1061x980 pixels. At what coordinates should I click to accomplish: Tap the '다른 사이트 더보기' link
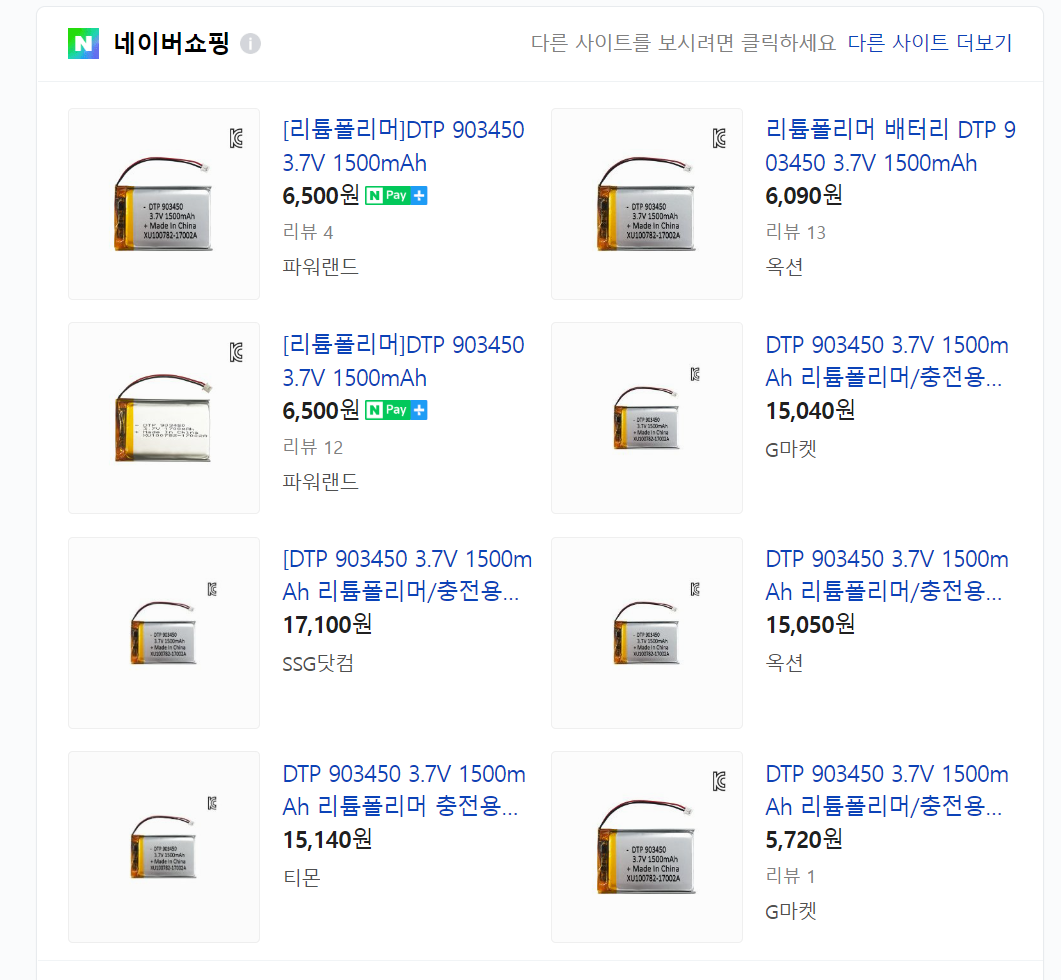pyautogui.click(x=929, y=43)
